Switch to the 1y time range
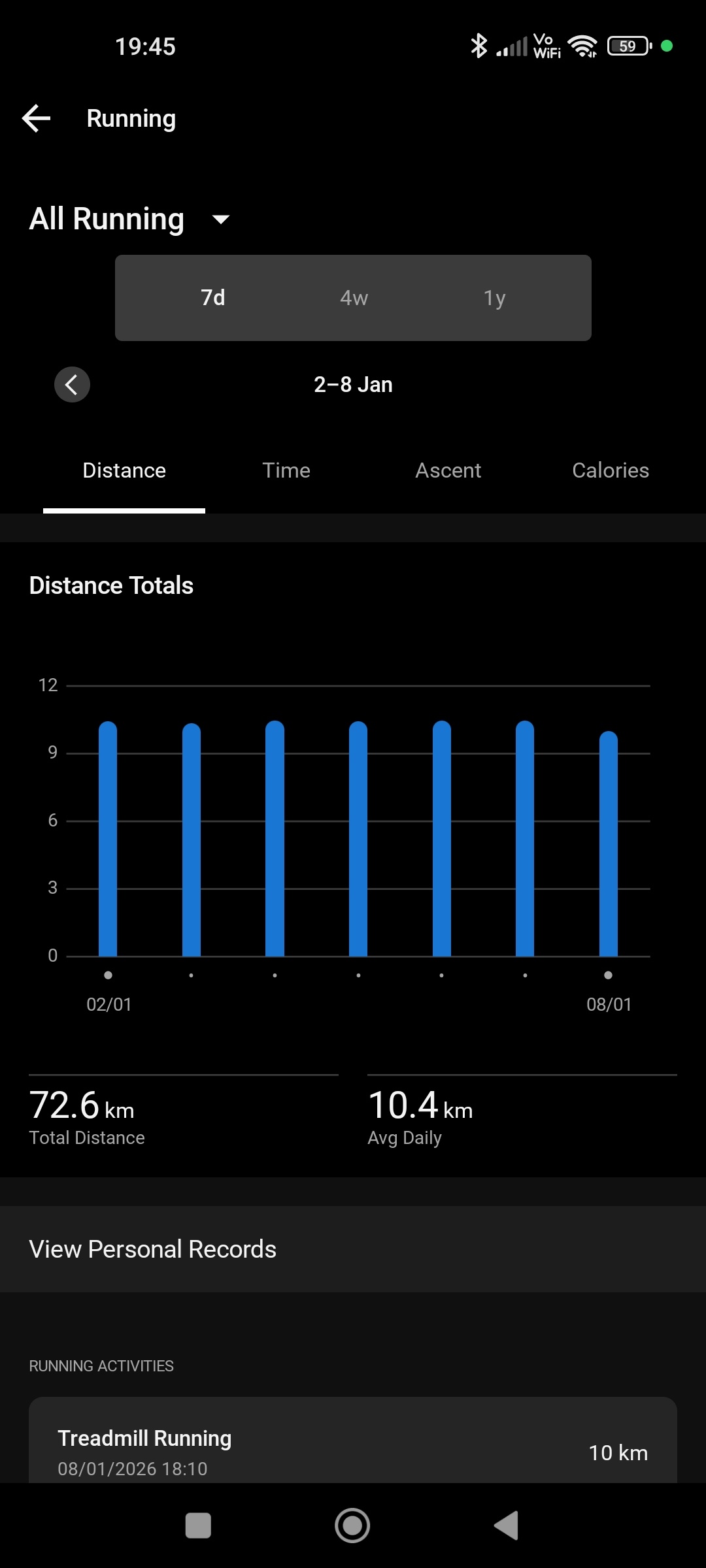Viewport: 706px width, 1568px height. coord(494,298)
